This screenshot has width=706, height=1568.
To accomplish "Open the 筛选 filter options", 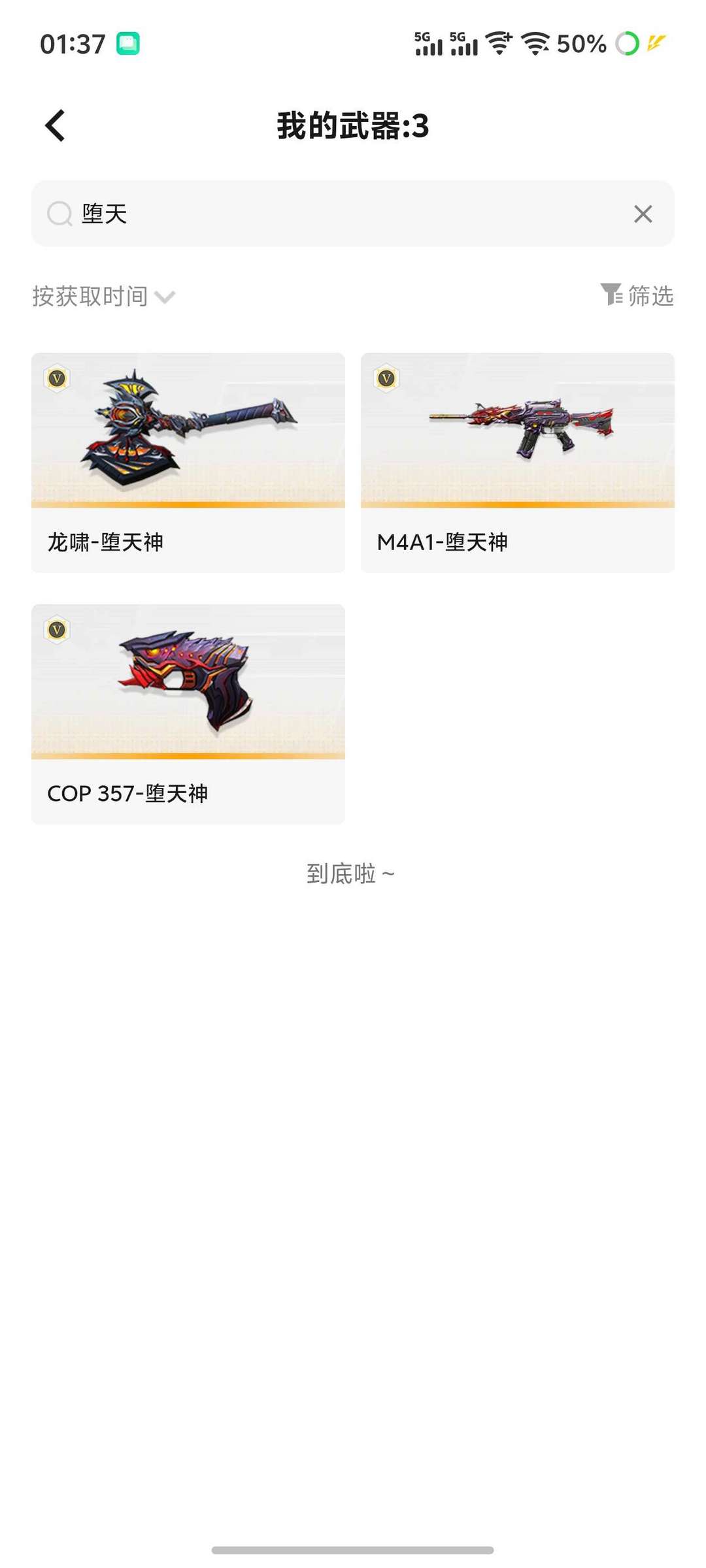I will pos(637,295).
